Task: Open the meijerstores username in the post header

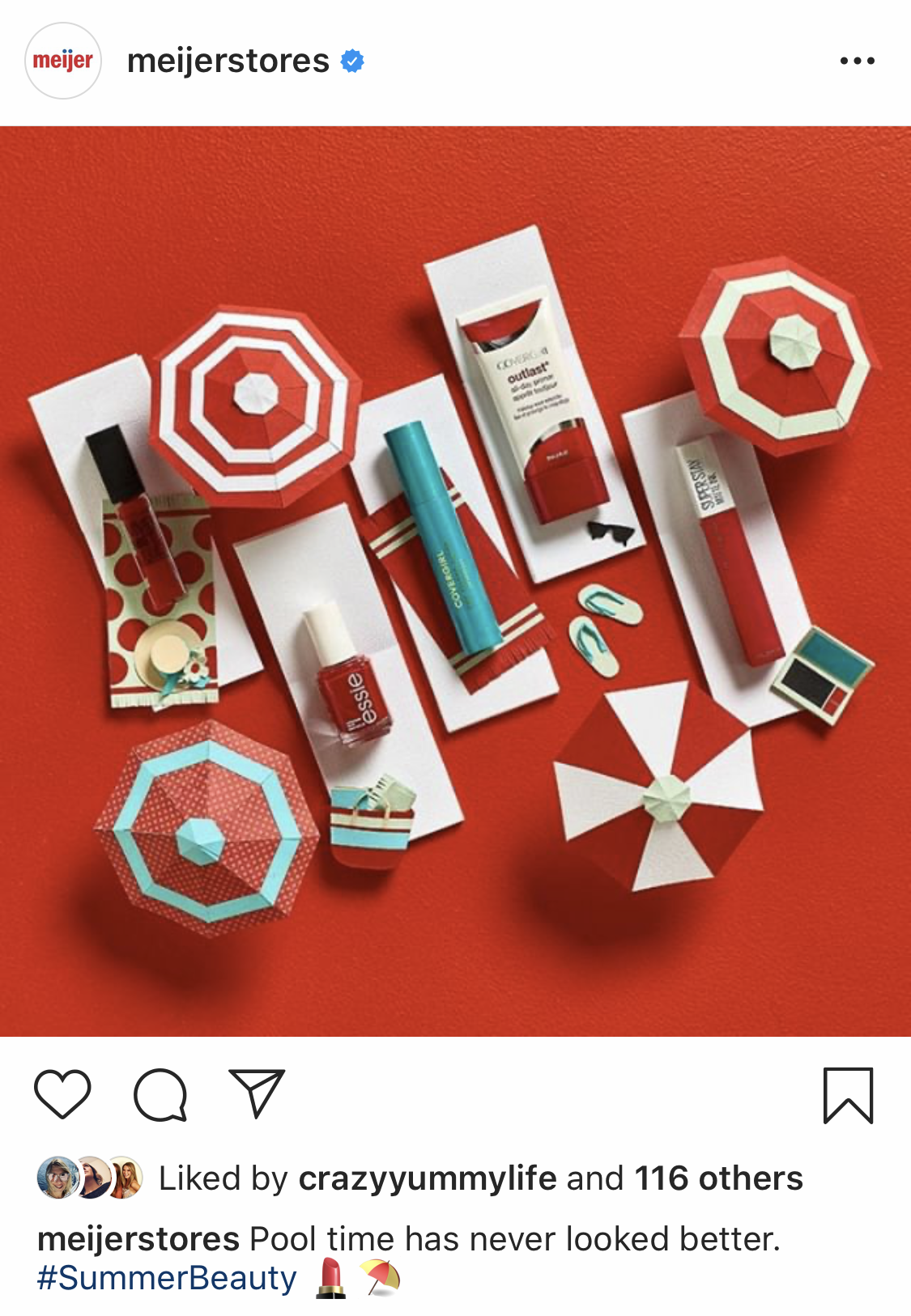Action: [x=228, y=61]
